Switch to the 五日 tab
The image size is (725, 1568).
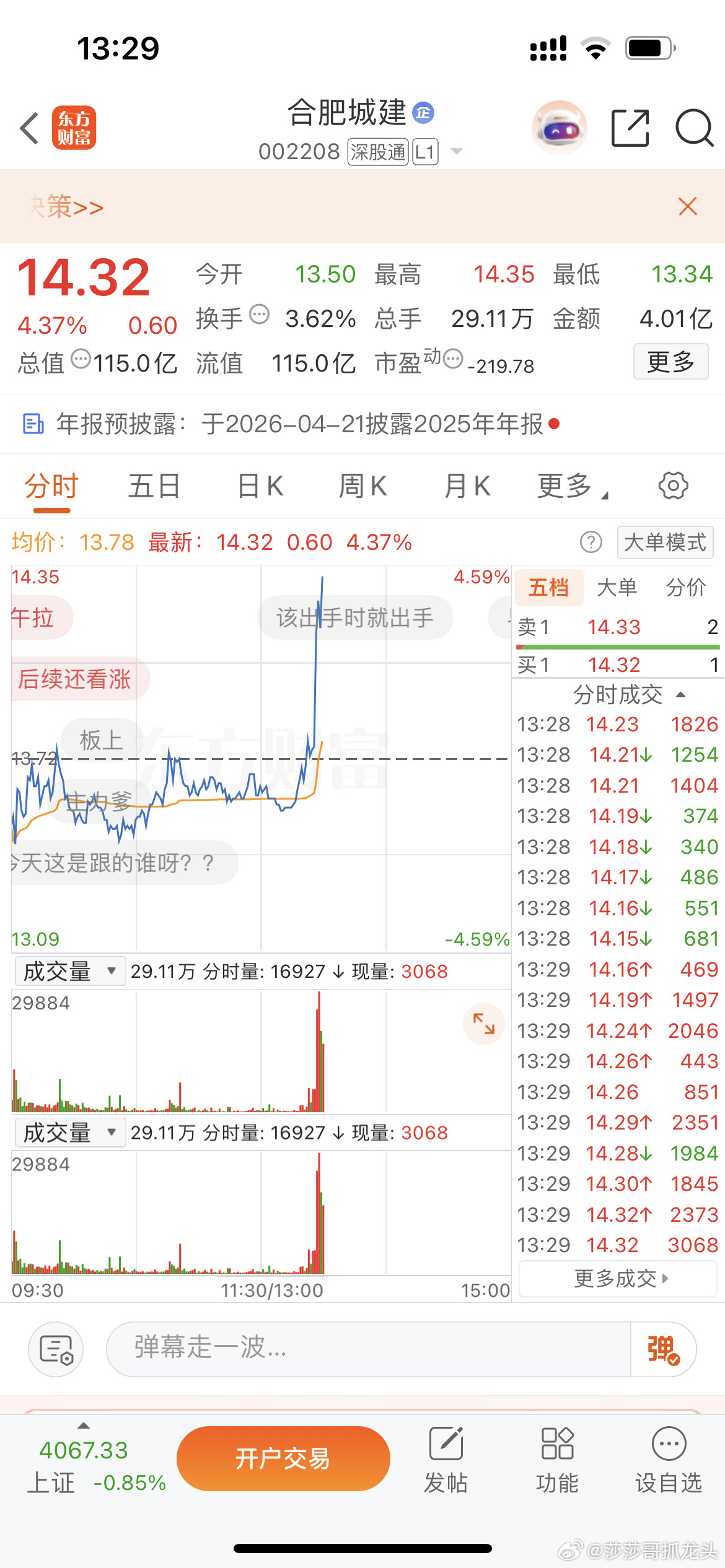tap(153, 487)
